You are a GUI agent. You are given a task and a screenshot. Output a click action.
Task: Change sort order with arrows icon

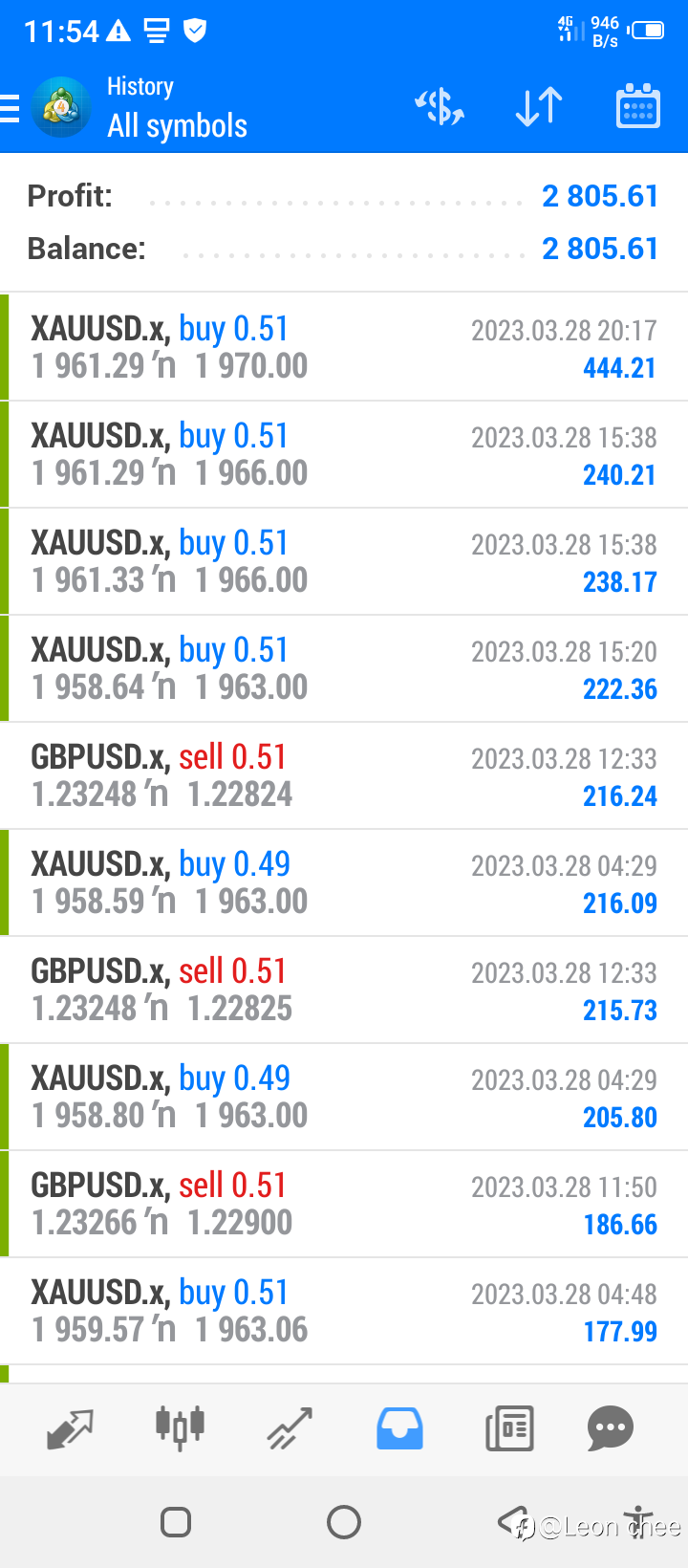(x=539, y=107)
